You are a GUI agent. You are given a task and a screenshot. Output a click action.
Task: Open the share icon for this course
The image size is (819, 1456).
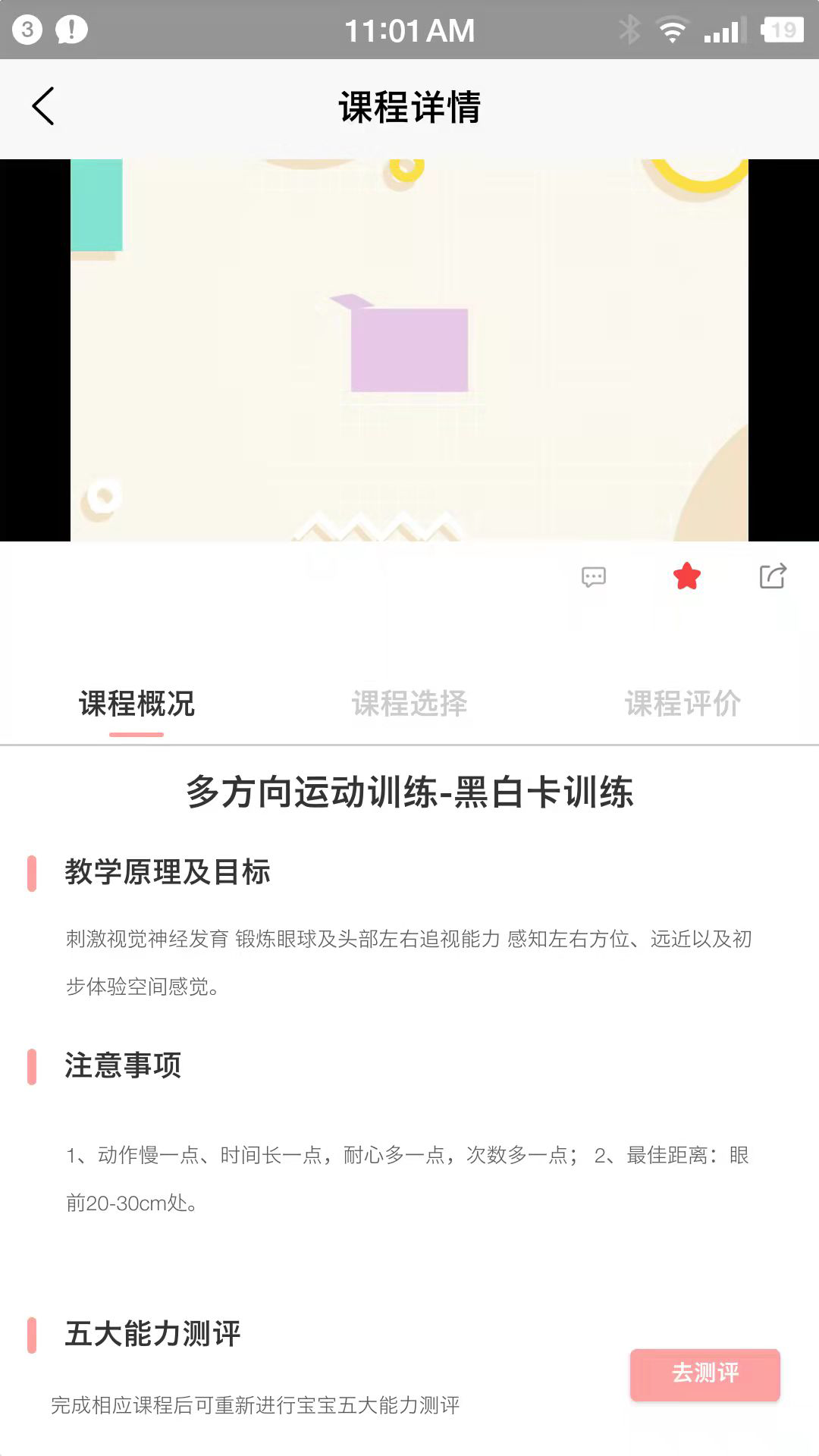coord(773,577)
